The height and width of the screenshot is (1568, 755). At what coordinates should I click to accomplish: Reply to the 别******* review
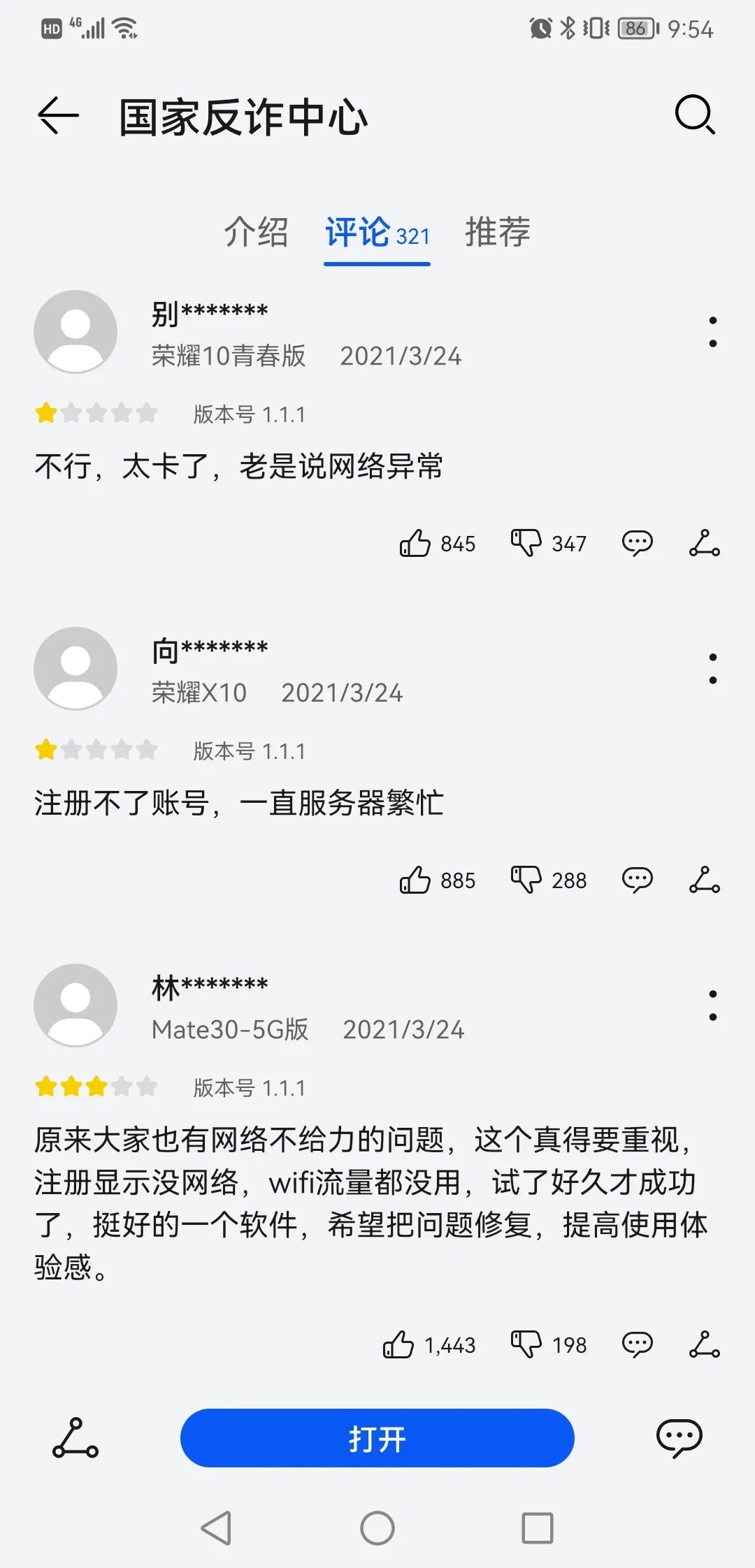[637, 543]
